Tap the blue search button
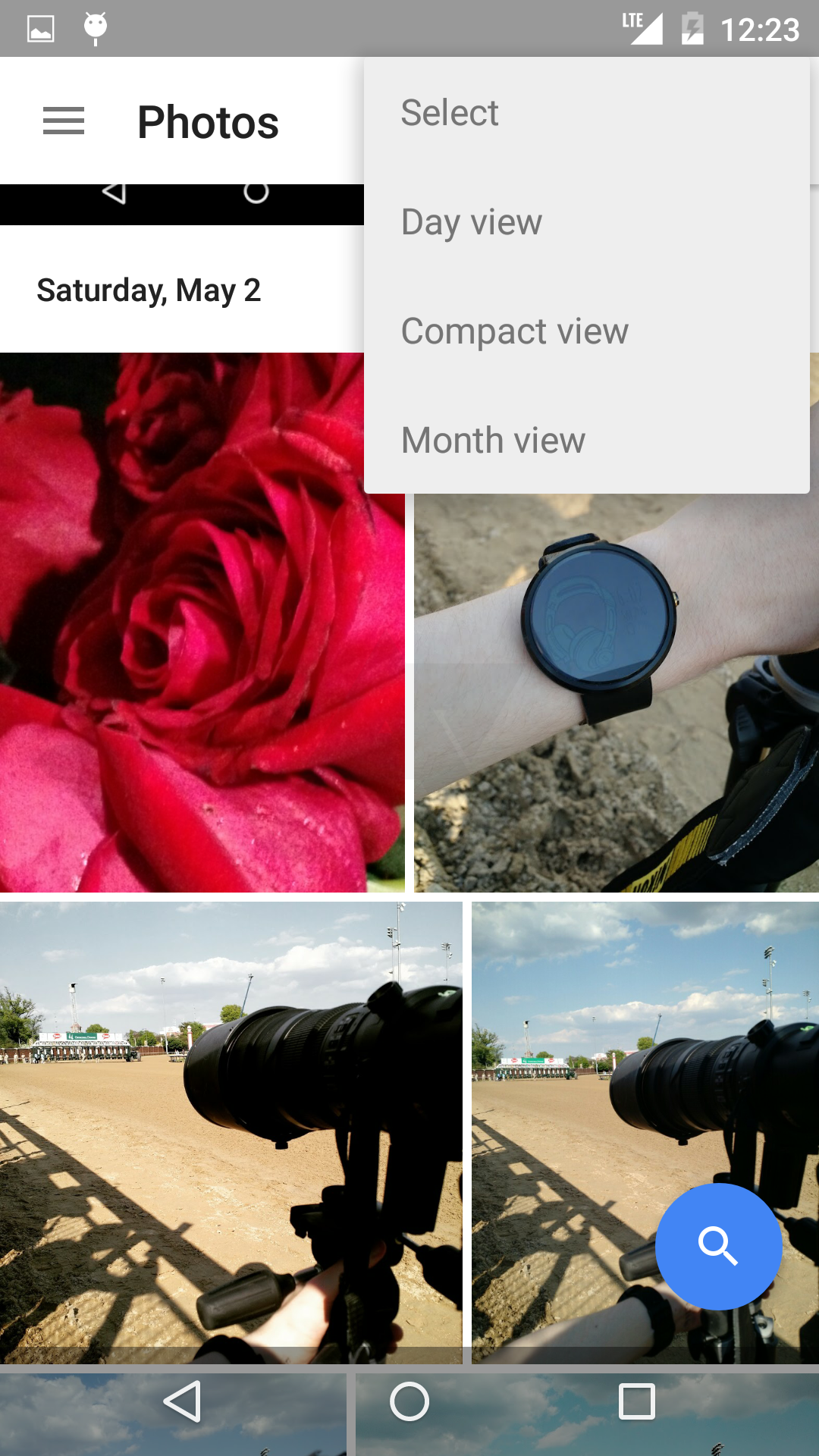Screen dimensions: 819x1456 click(718, 1246)
